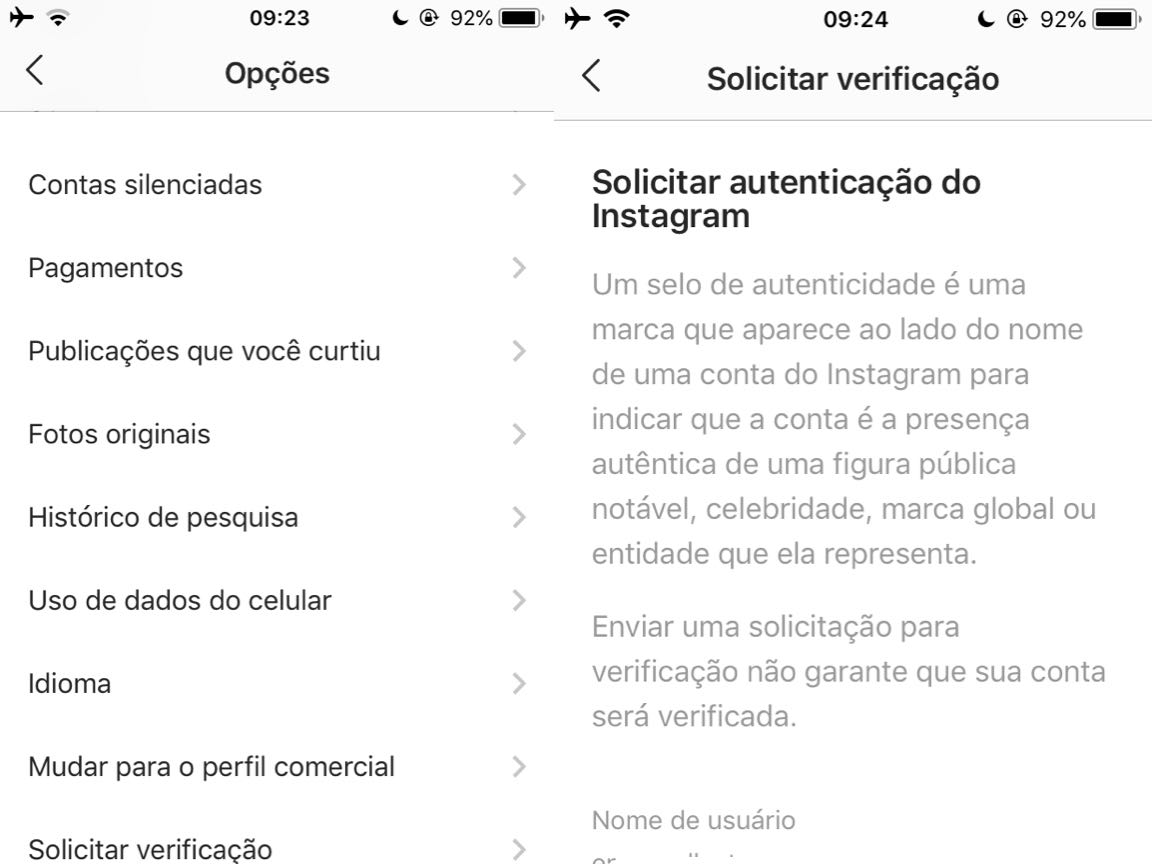Open Fotos originais option

(x=276, y=434)
